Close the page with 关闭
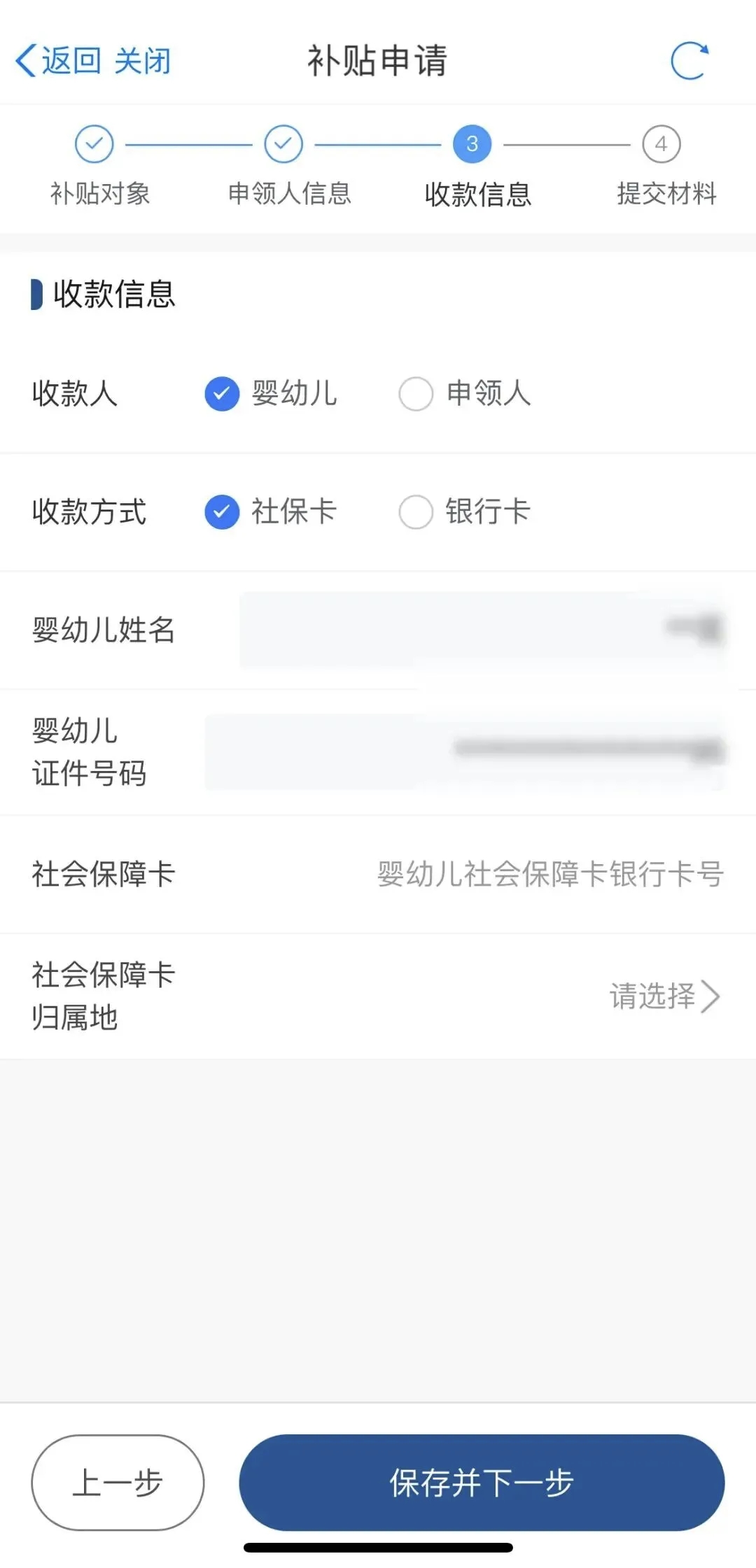The image size is (756, 1568). click(143, 61)
